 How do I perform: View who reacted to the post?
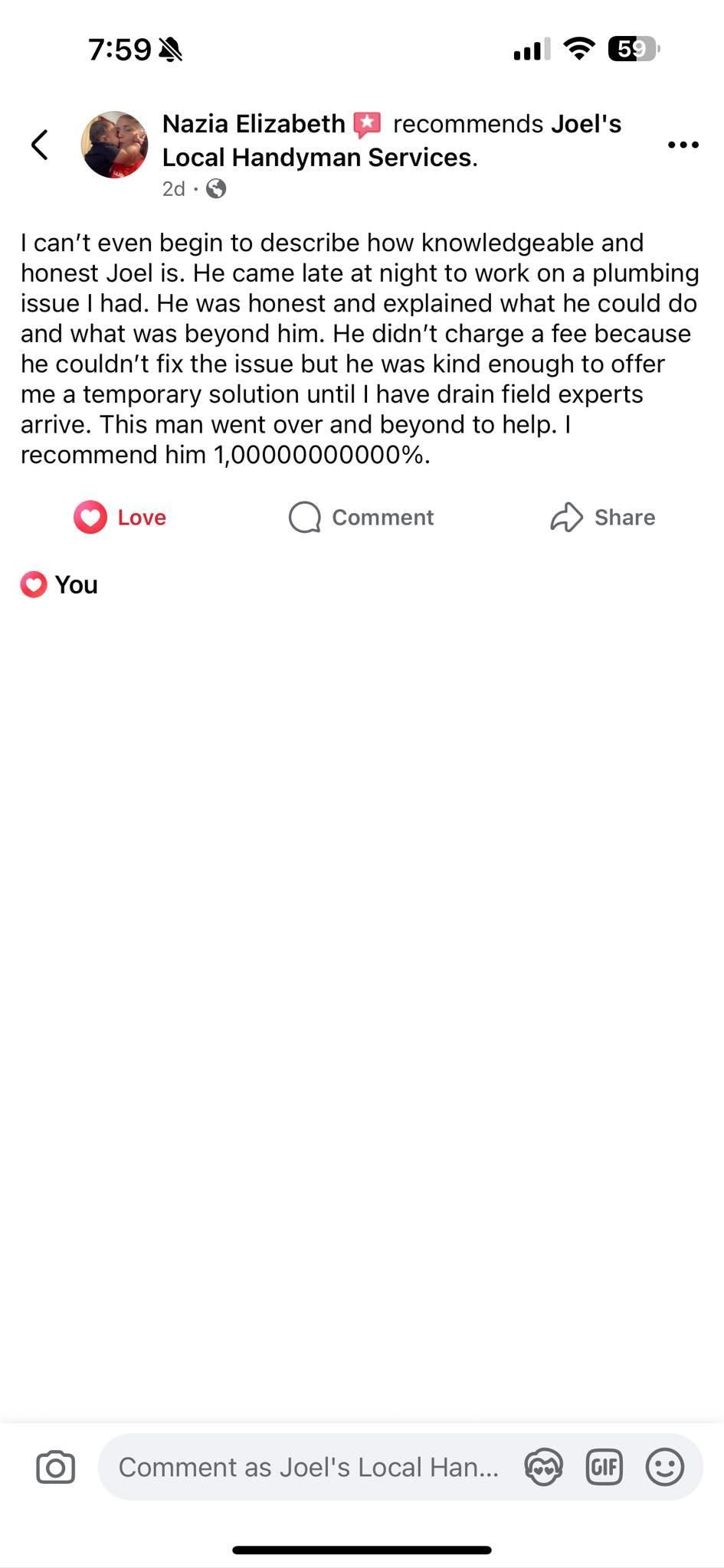coord(60,585)
